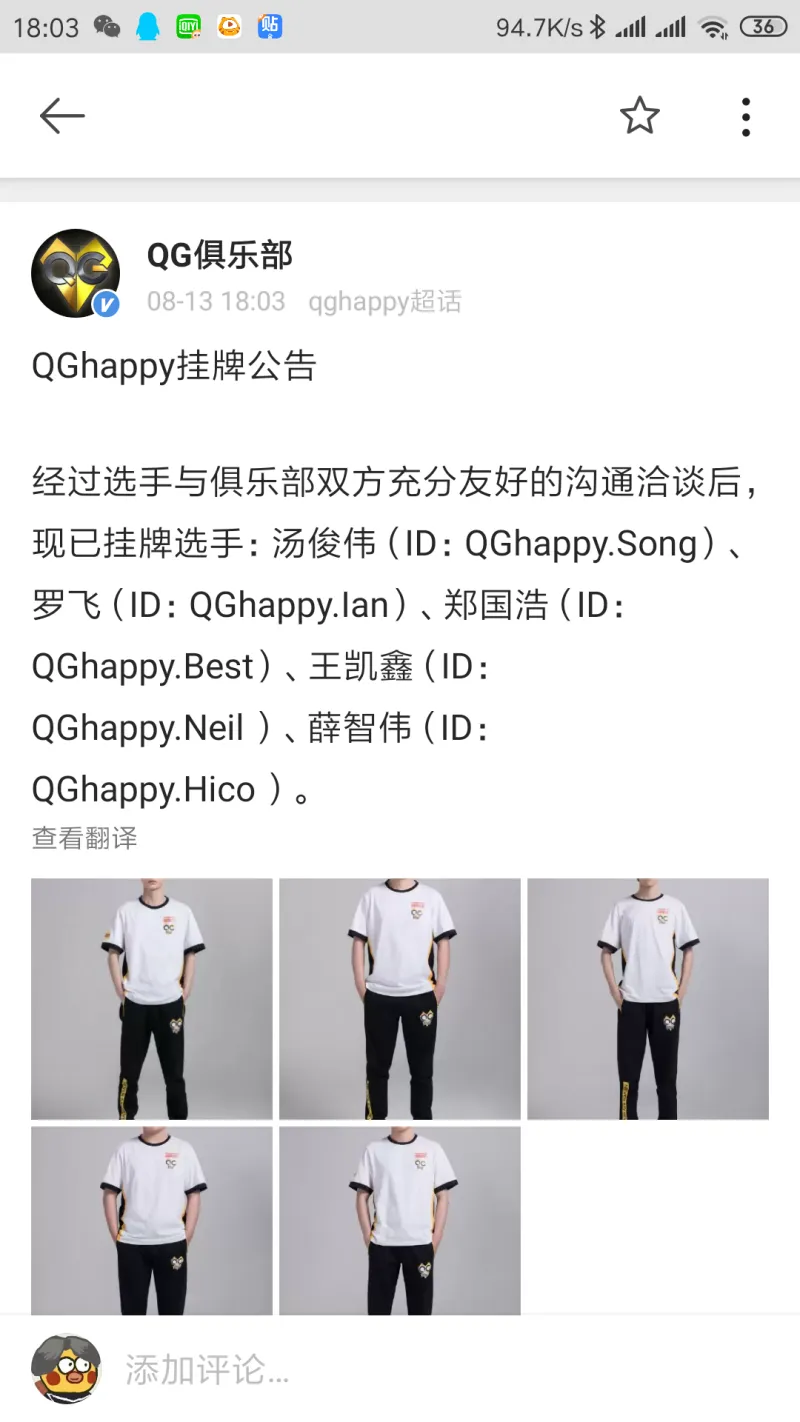Screen dimensions: 800x1422
Task: Tap 查看翻译 to translate the post
Action: point(84,838)
